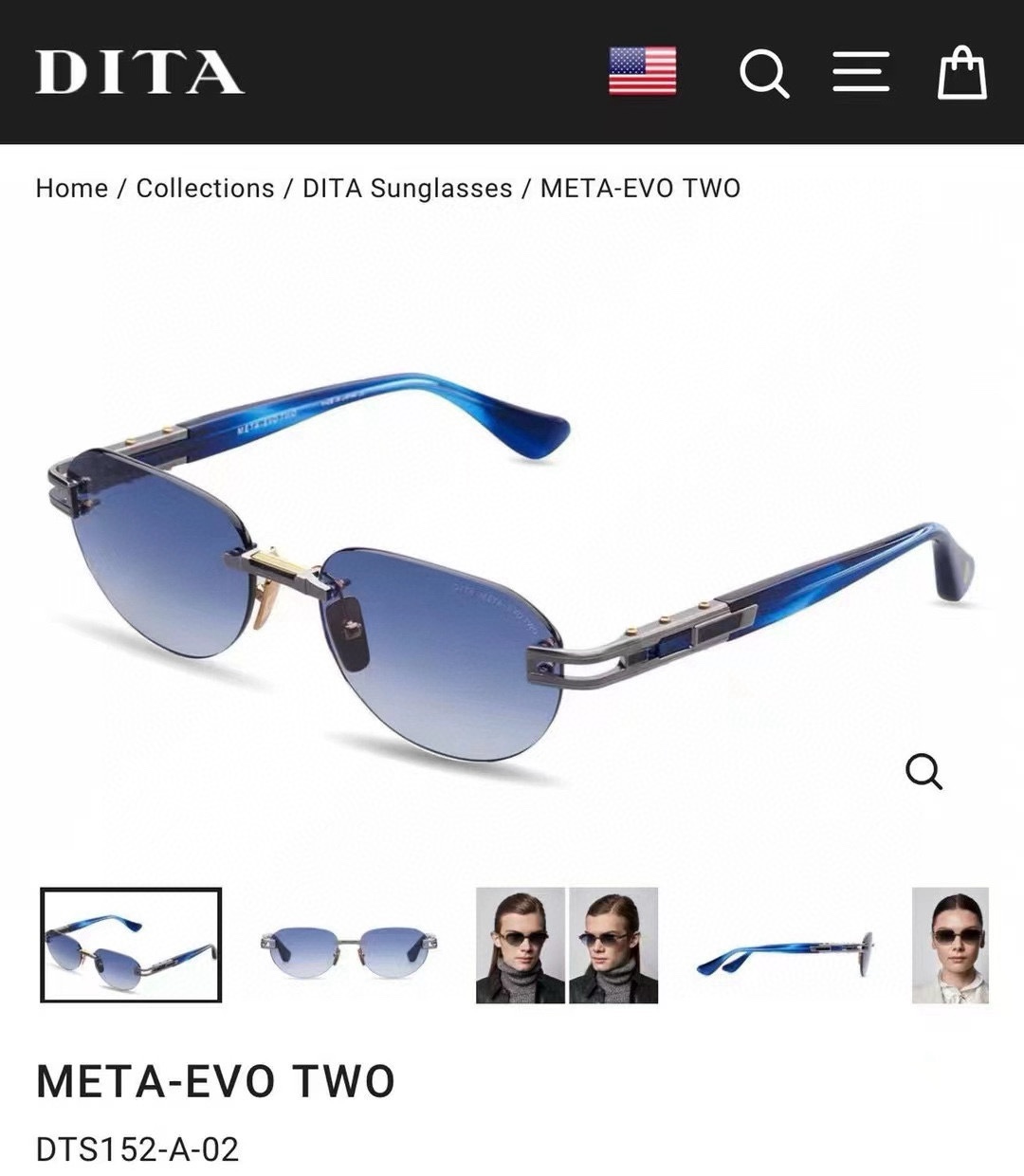
Task: View the two-model side-by-side thumbnail
Action: tap(567, 946)
